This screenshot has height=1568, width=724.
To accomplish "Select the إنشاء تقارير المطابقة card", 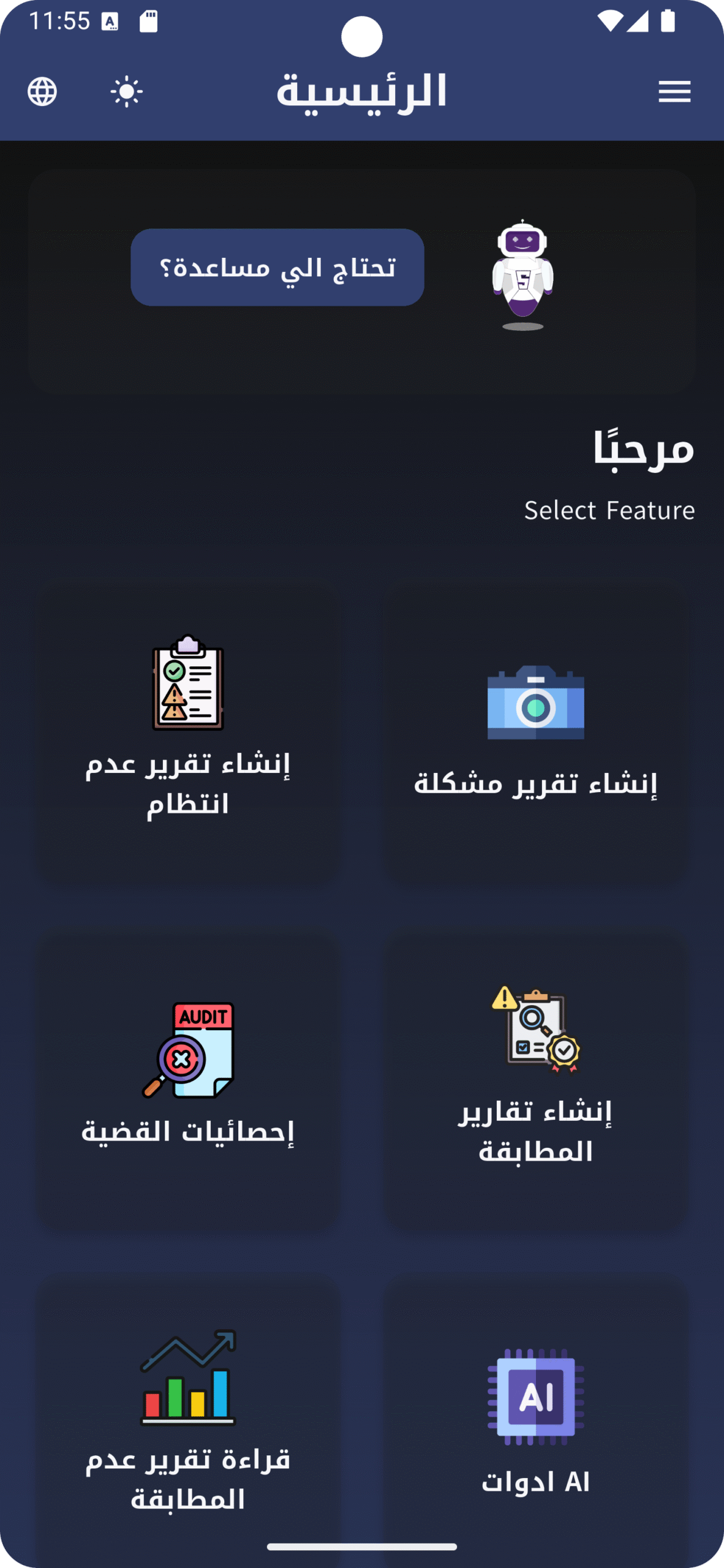I will pyautogui.click(x=535, y=1082).
